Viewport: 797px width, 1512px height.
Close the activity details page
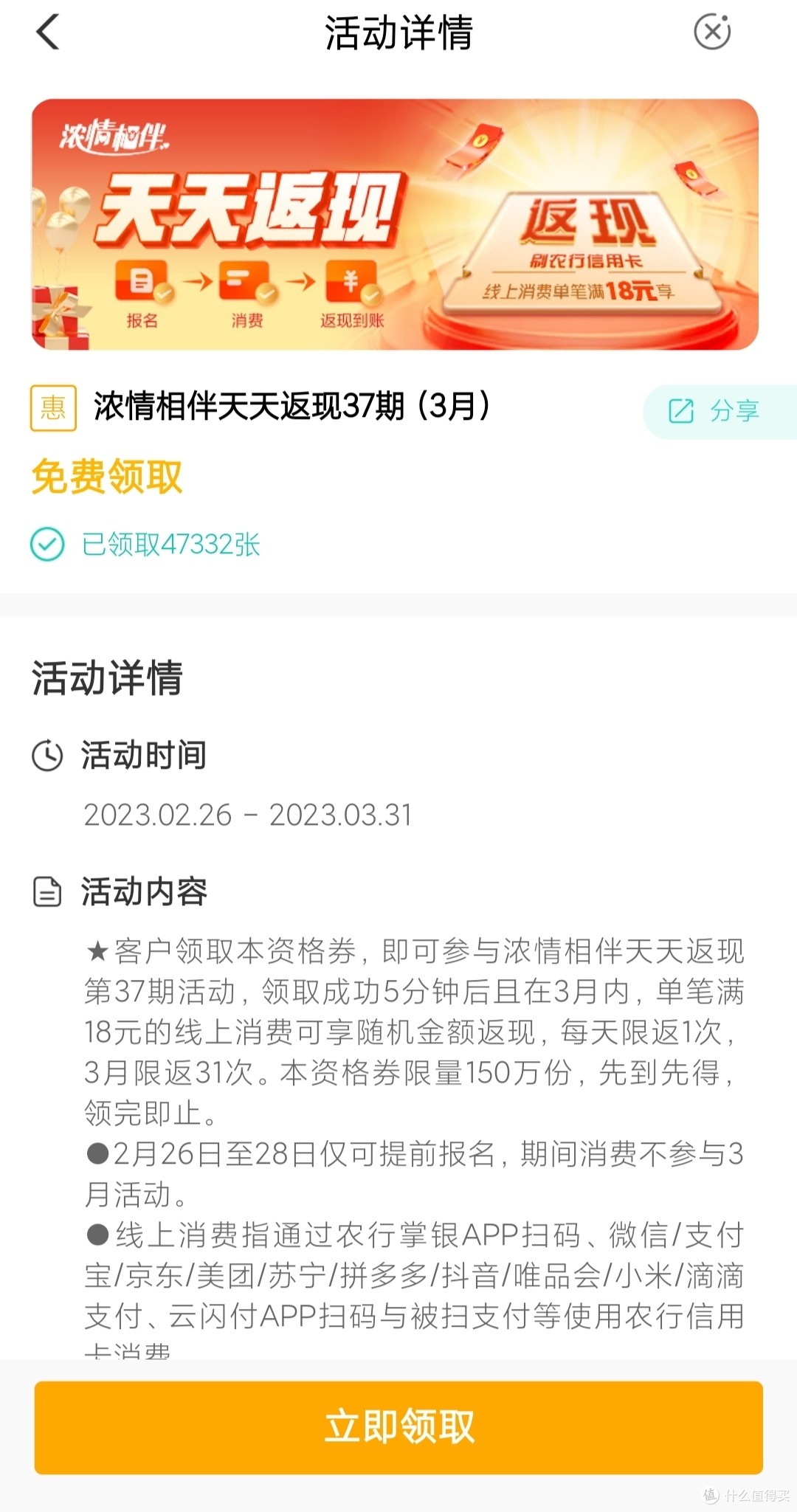(x=712, y=32)
